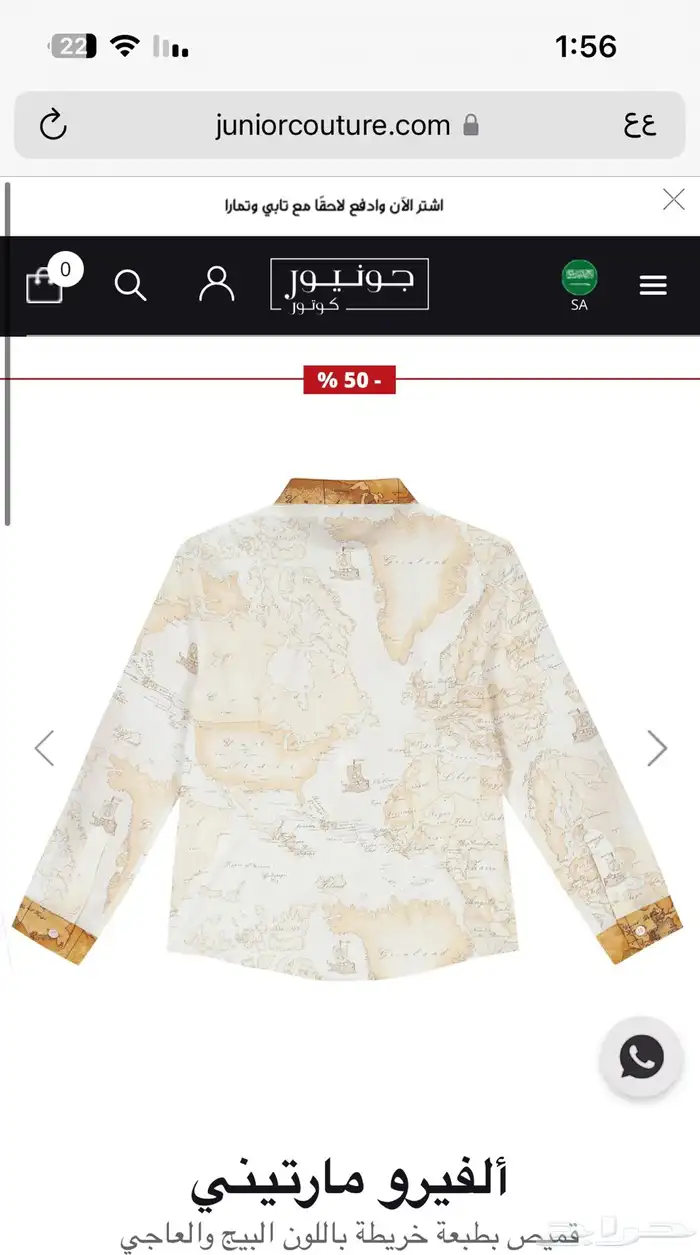
Task: Open the account profile icon
Action: [216, 285]
